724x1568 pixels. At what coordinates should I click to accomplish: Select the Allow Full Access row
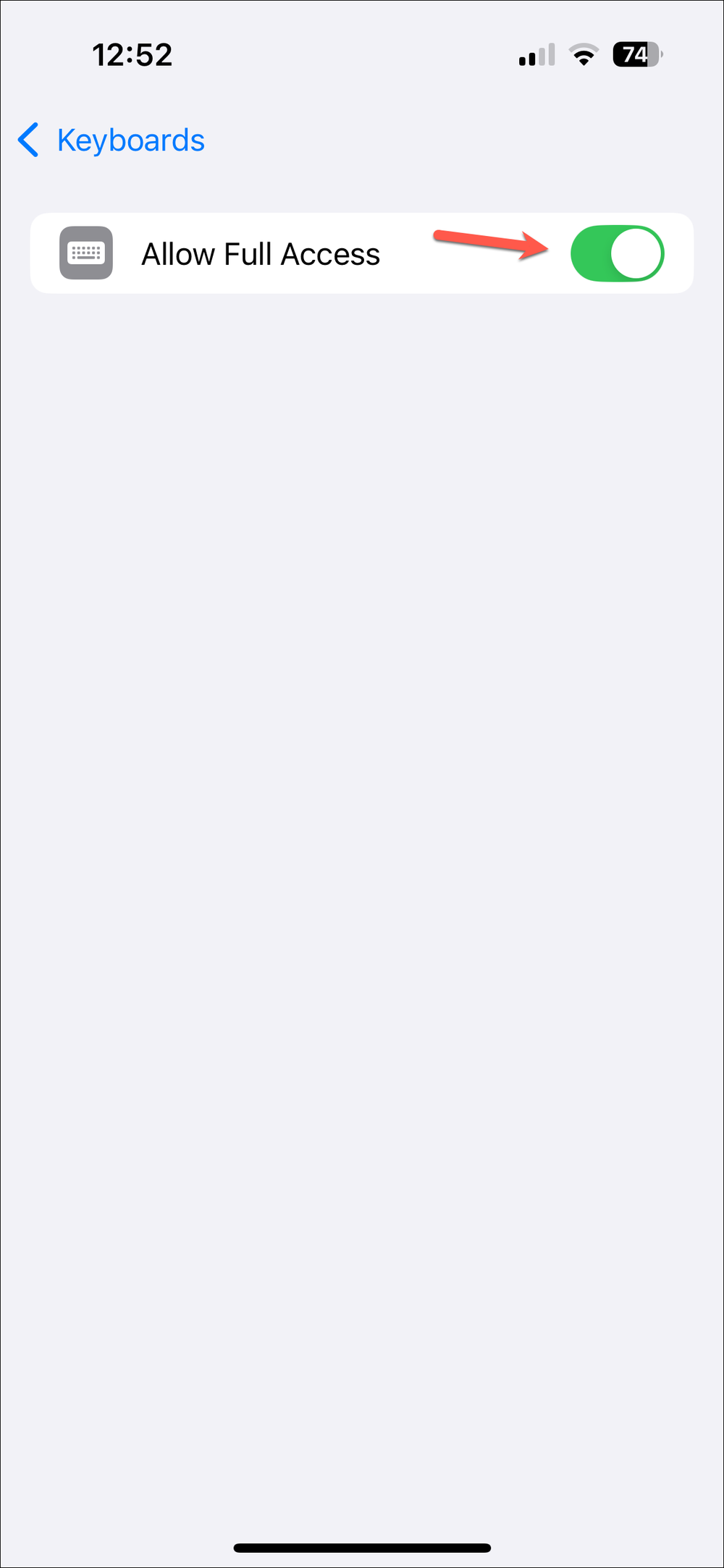[290, 253]
